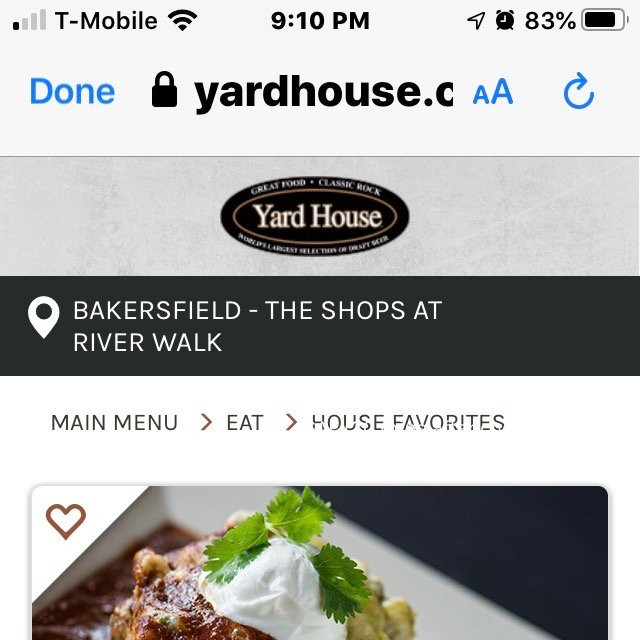Tap the yardhouse address bar
The height and width of the screenshot is (640, 640).
click(x=310, y=92)
